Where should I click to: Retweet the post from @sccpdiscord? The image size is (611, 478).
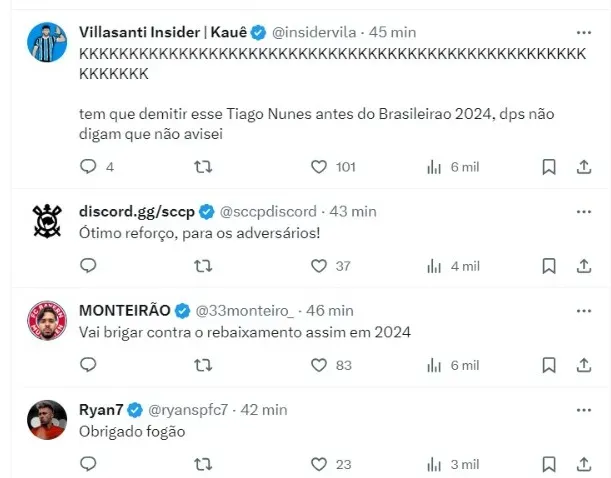point(202,266)
